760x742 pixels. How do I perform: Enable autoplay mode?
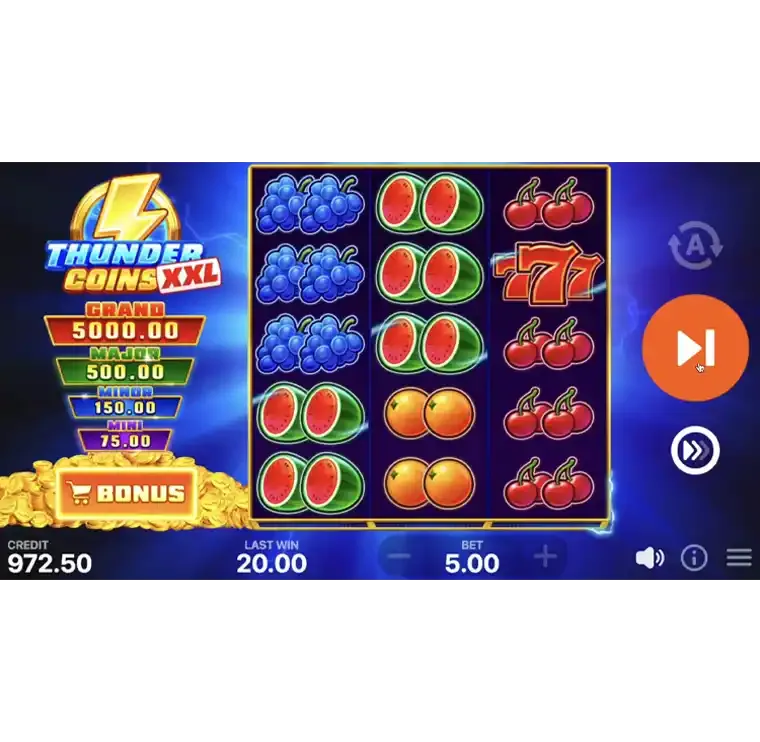coord(695,245)
